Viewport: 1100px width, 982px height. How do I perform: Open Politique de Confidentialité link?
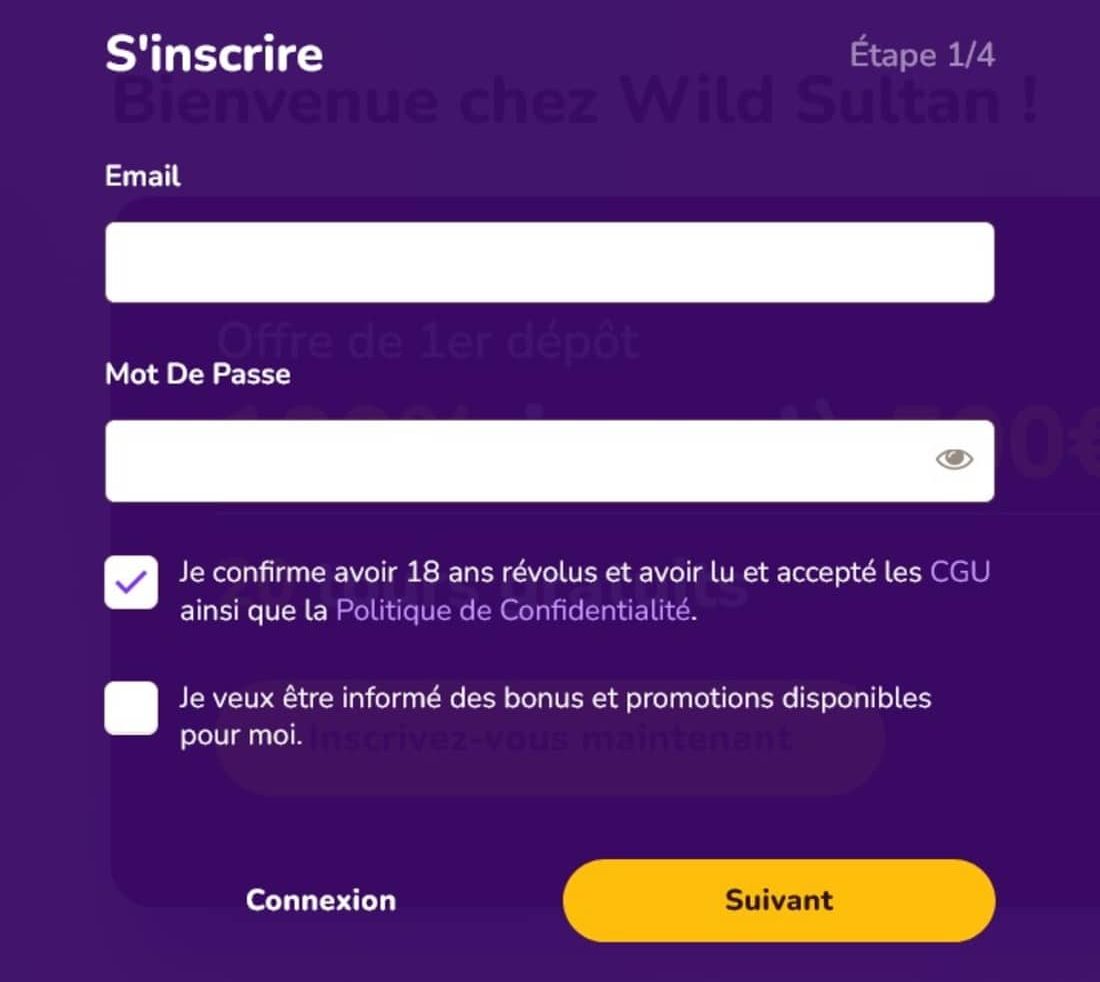coord(513,610)
